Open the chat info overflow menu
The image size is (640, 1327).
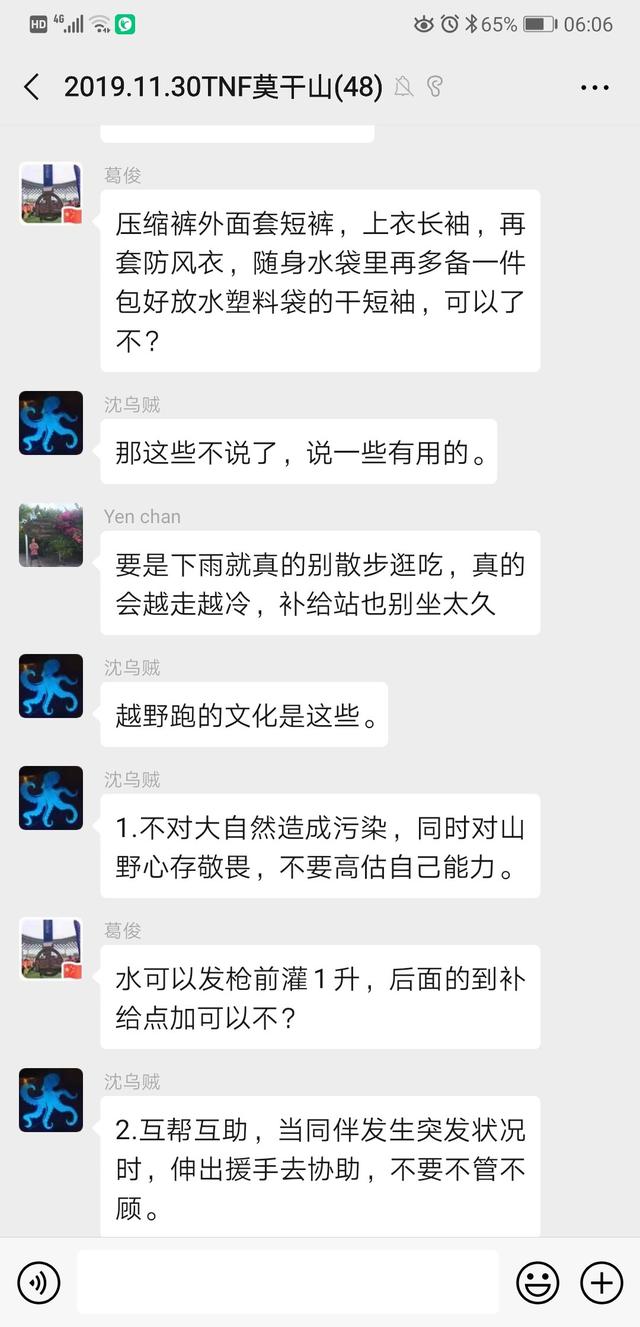pos(595,87)
